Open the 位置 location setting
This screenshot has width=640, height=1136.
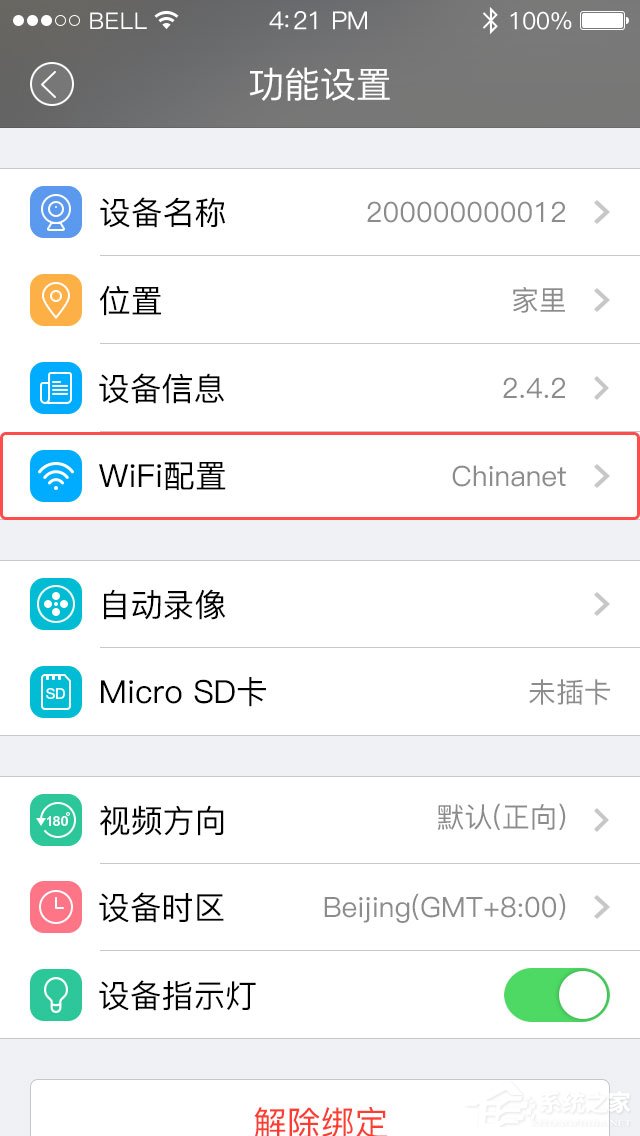[320, 300]
